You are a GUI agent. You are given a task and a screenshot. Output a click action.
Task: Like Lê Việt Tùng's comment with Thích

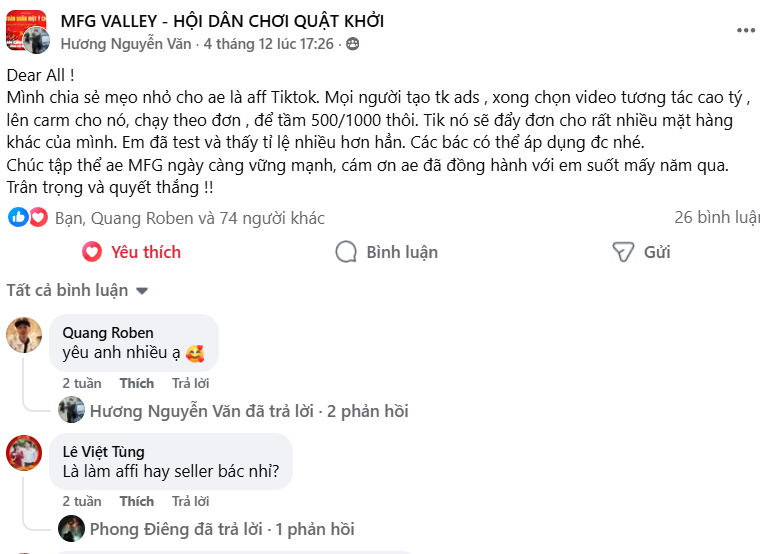137,501
